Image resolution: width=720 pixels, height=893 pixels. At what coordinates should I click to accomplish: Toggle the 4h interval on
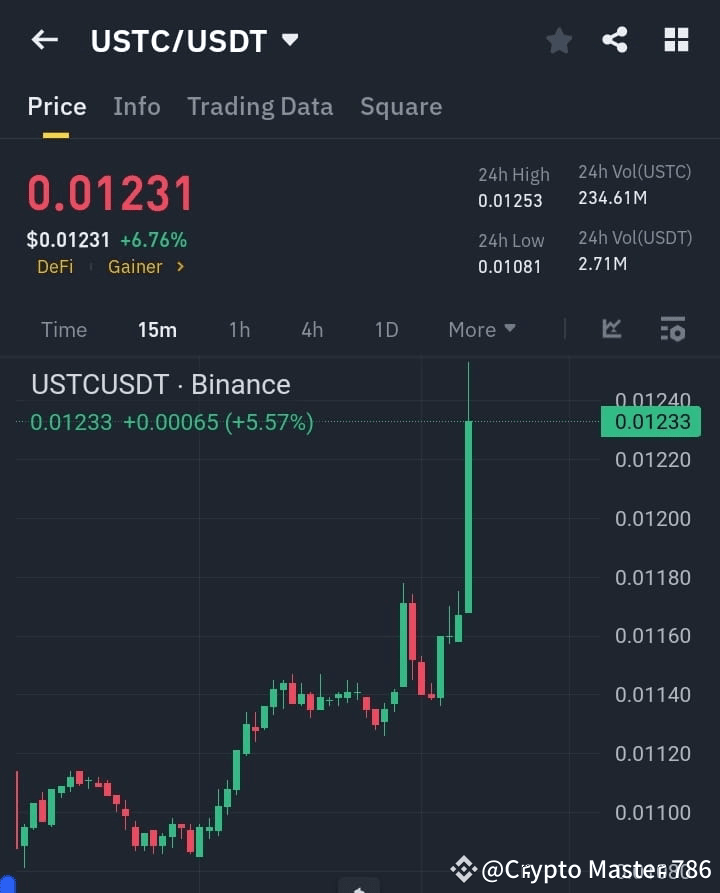312,329
